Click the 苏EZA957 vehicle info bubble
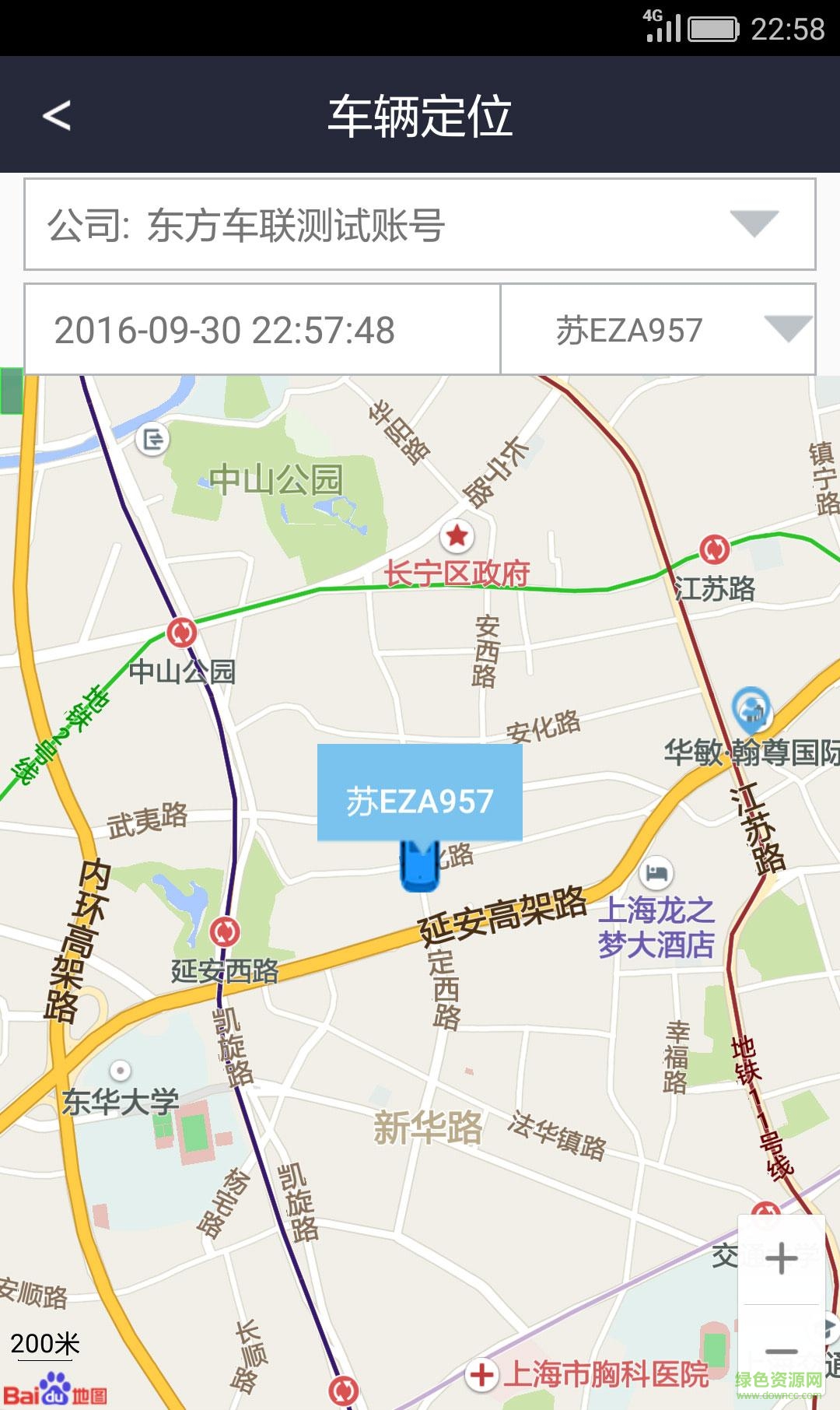 (x=420, y=798)
